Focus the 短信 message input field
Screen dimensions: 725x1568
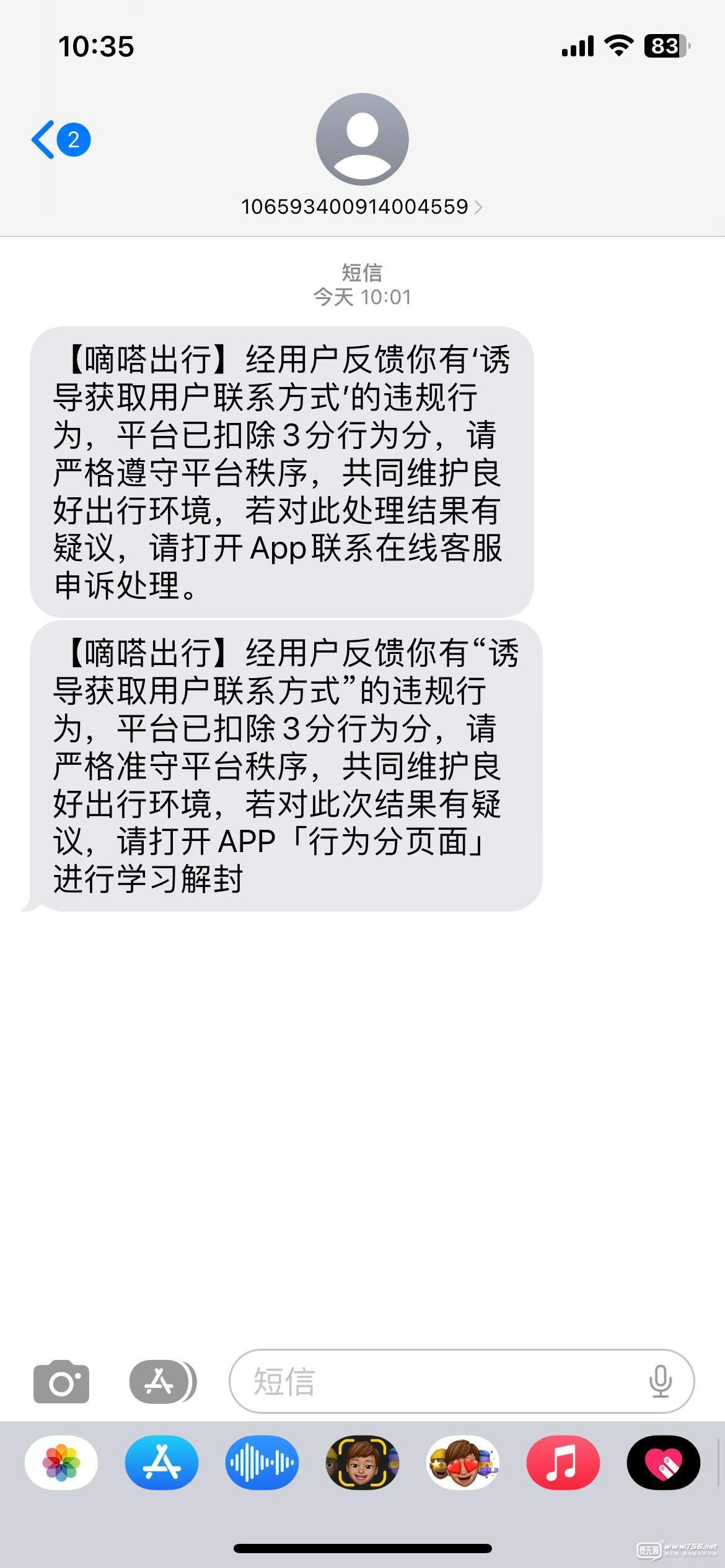(x=434, y=1382)
